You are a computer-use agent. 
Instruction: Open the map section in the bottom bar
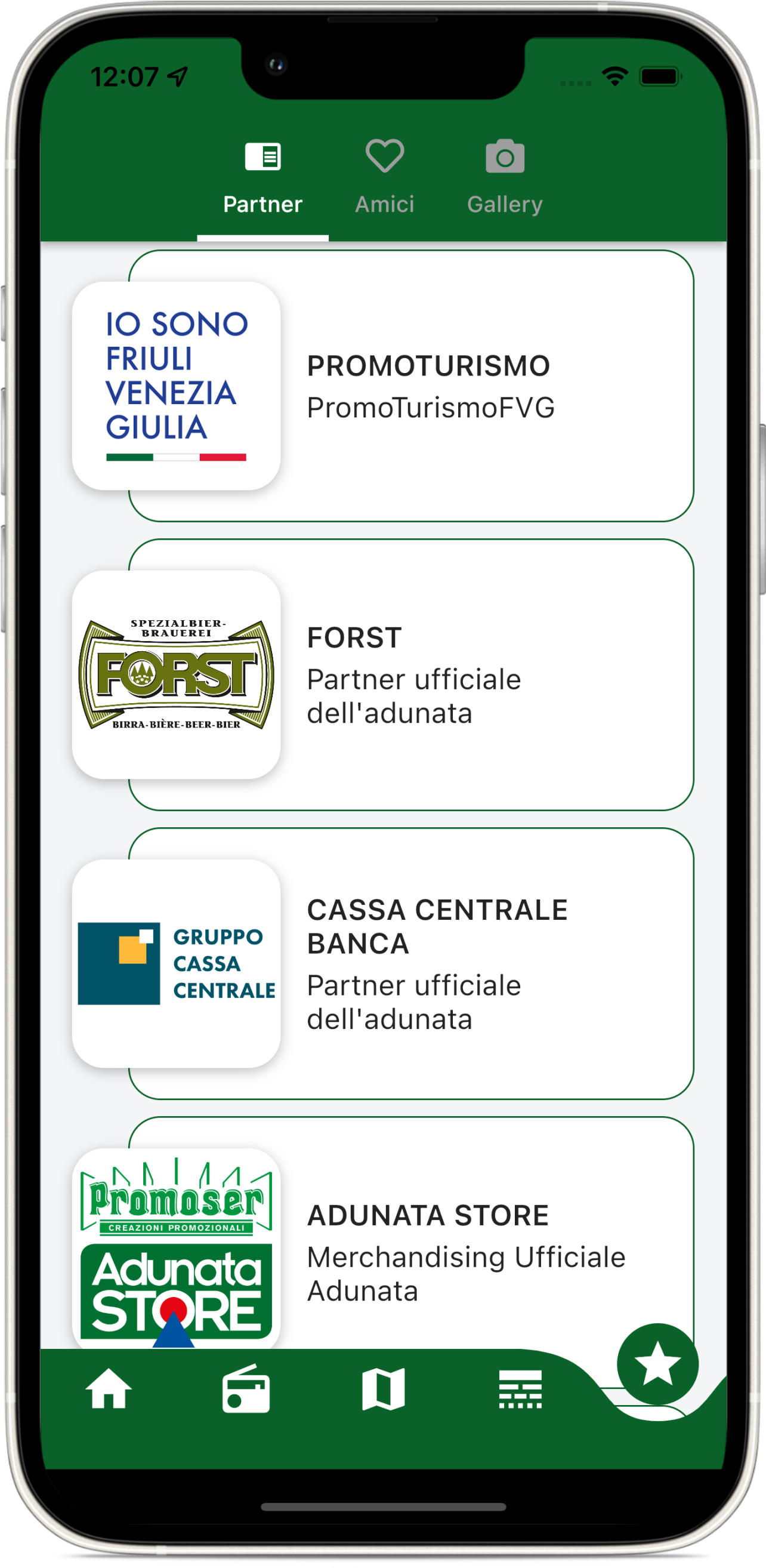384,1390
